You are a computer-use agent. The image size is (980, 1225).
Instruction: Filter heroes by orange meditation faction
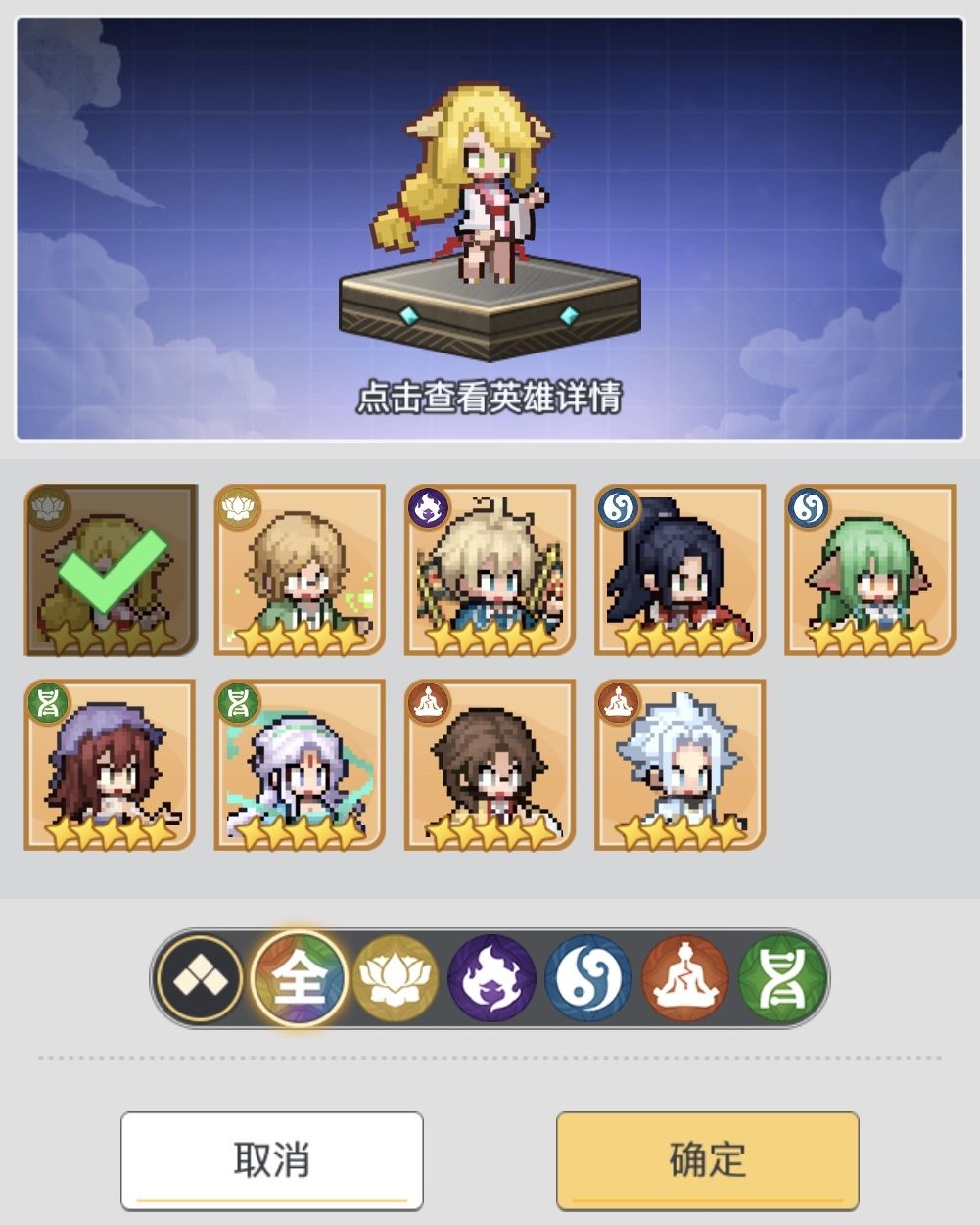tap(685, 978)
